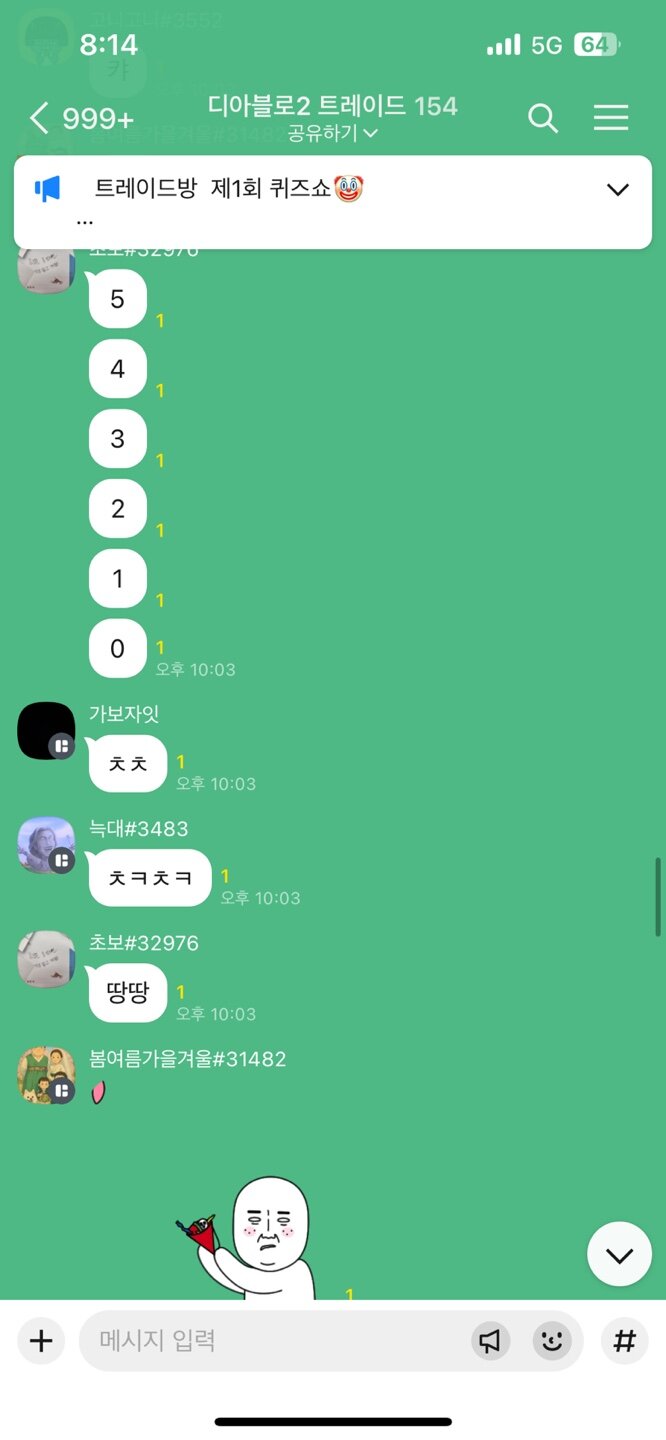Open the plus attachment menu
Screen dimensions: 666x1440
[x=41, y=1341]
